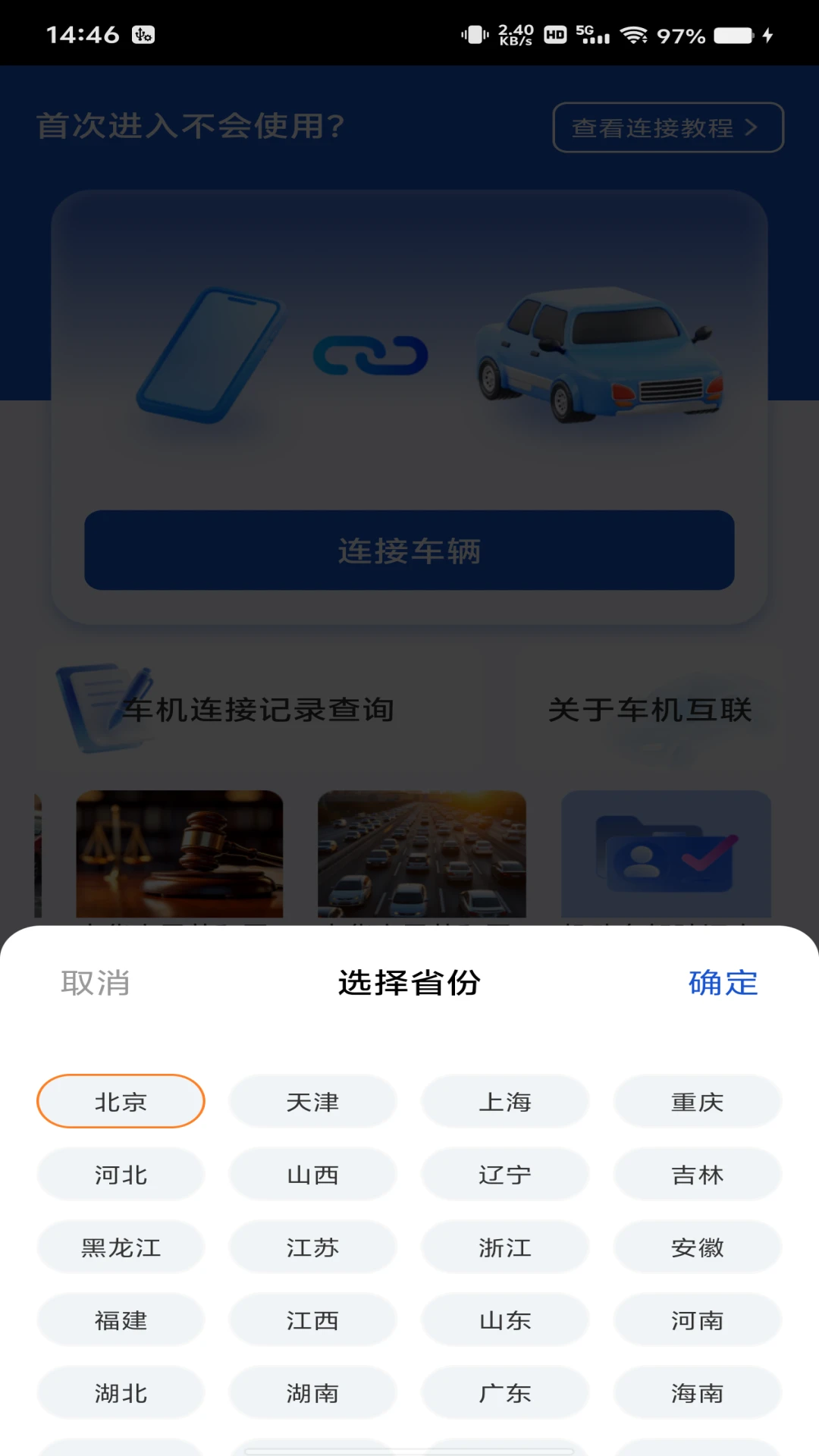Screen dimensions: 819x1456
Task: Select 山东 province chip
Action: click(x=505, y=1319)
